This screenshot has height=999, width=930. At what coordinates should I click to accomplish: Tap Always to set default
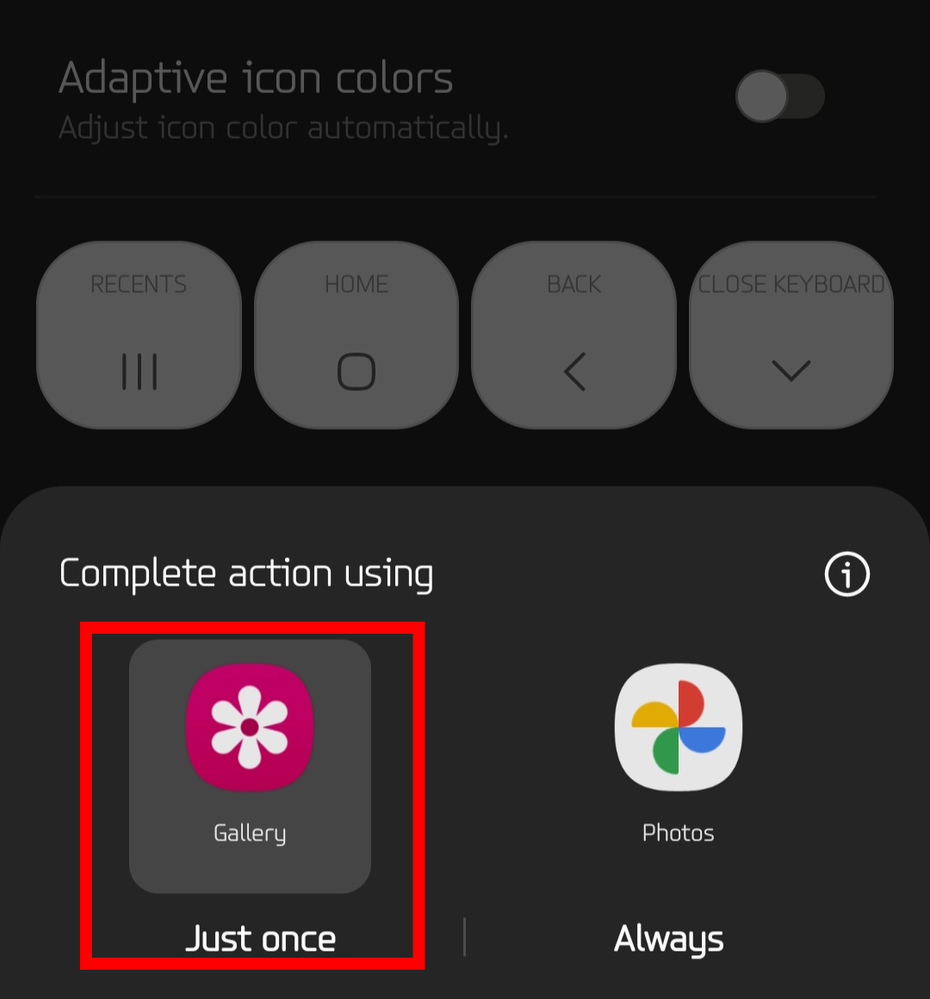pos(668,938)
